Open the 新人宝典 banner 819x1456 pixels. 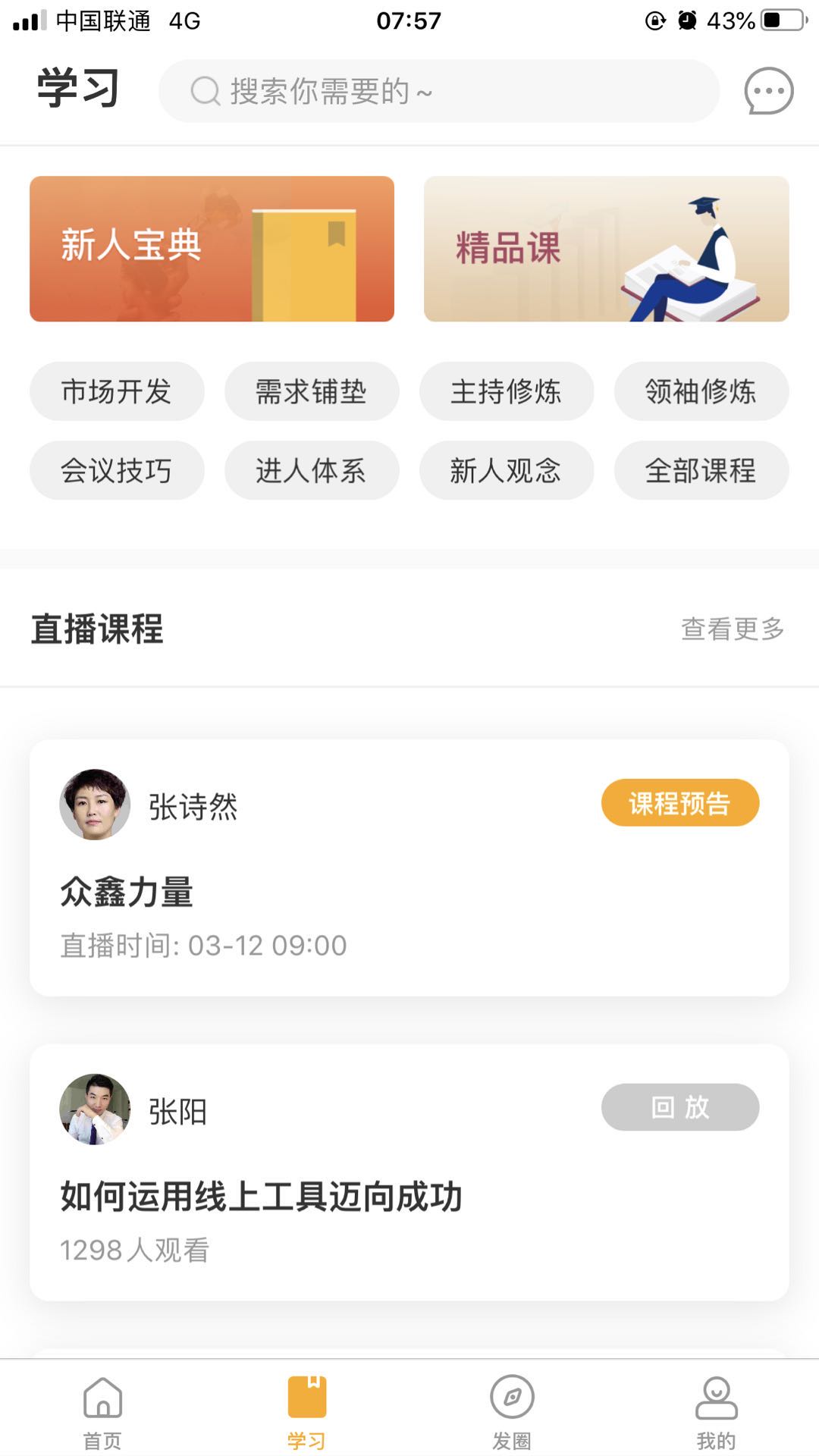coord(212,249)
